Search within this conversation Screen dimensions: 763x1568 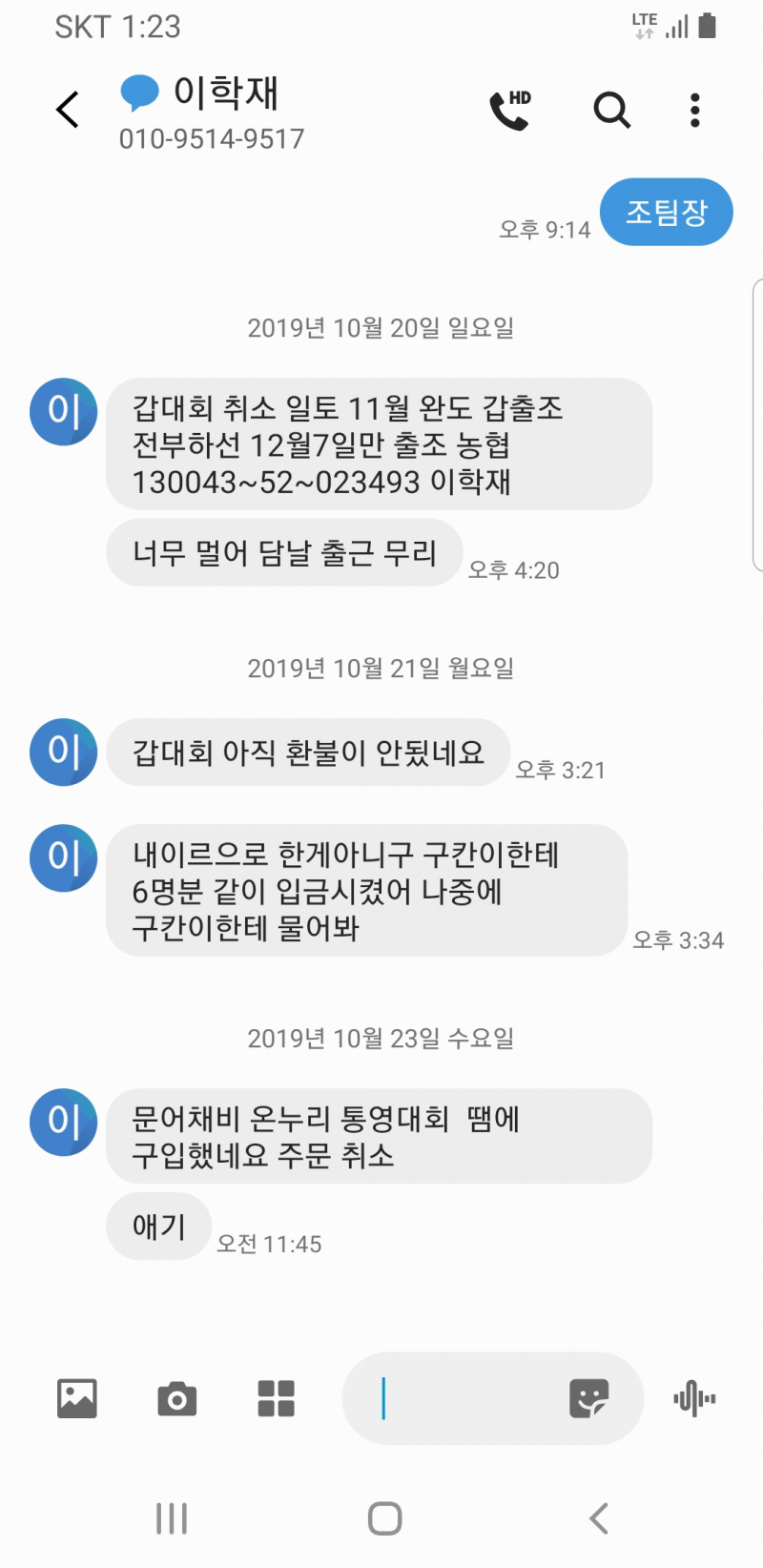tap(611, 111)
